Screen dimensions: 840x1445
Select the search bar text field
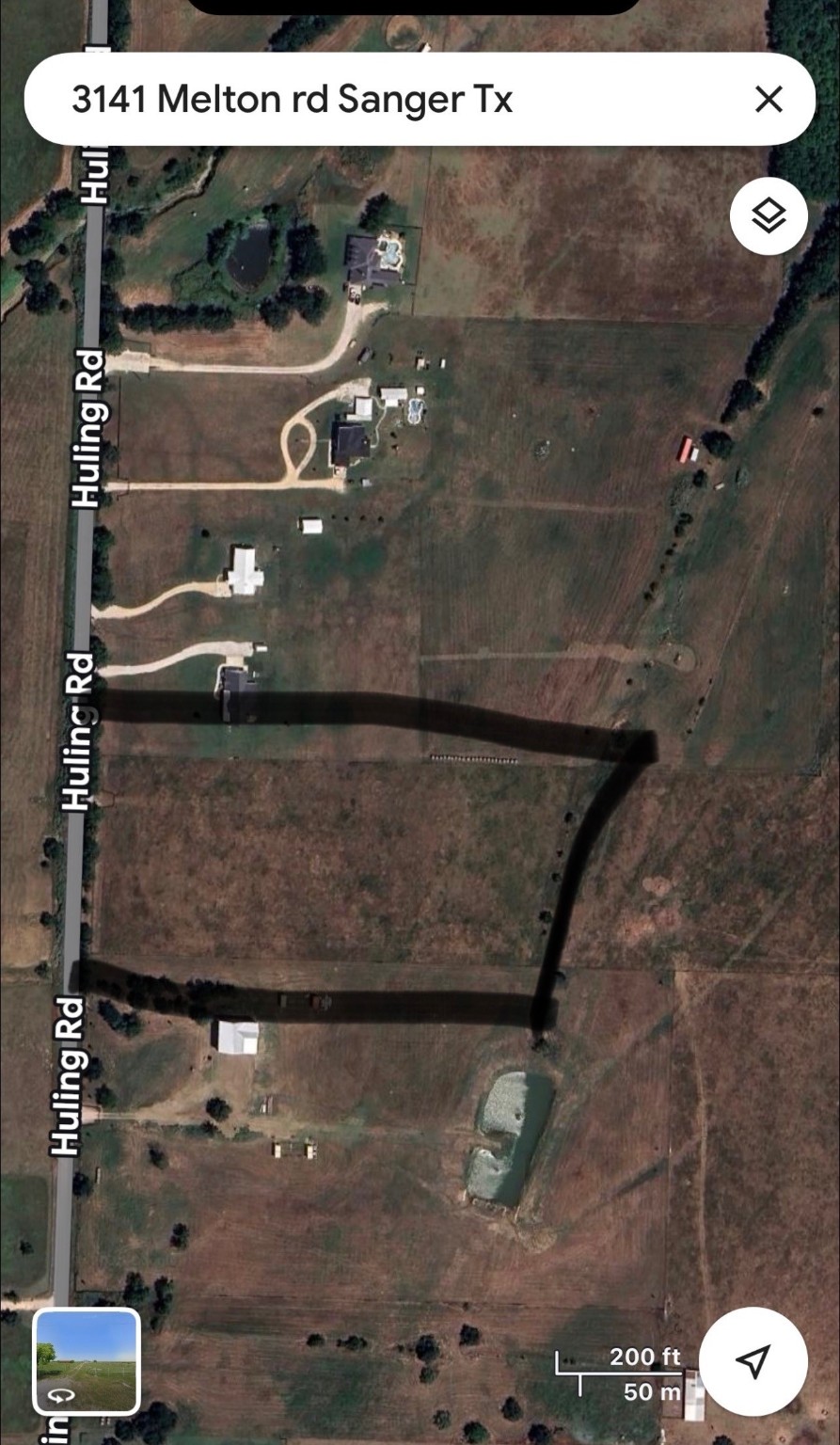(x=376, y=98)
